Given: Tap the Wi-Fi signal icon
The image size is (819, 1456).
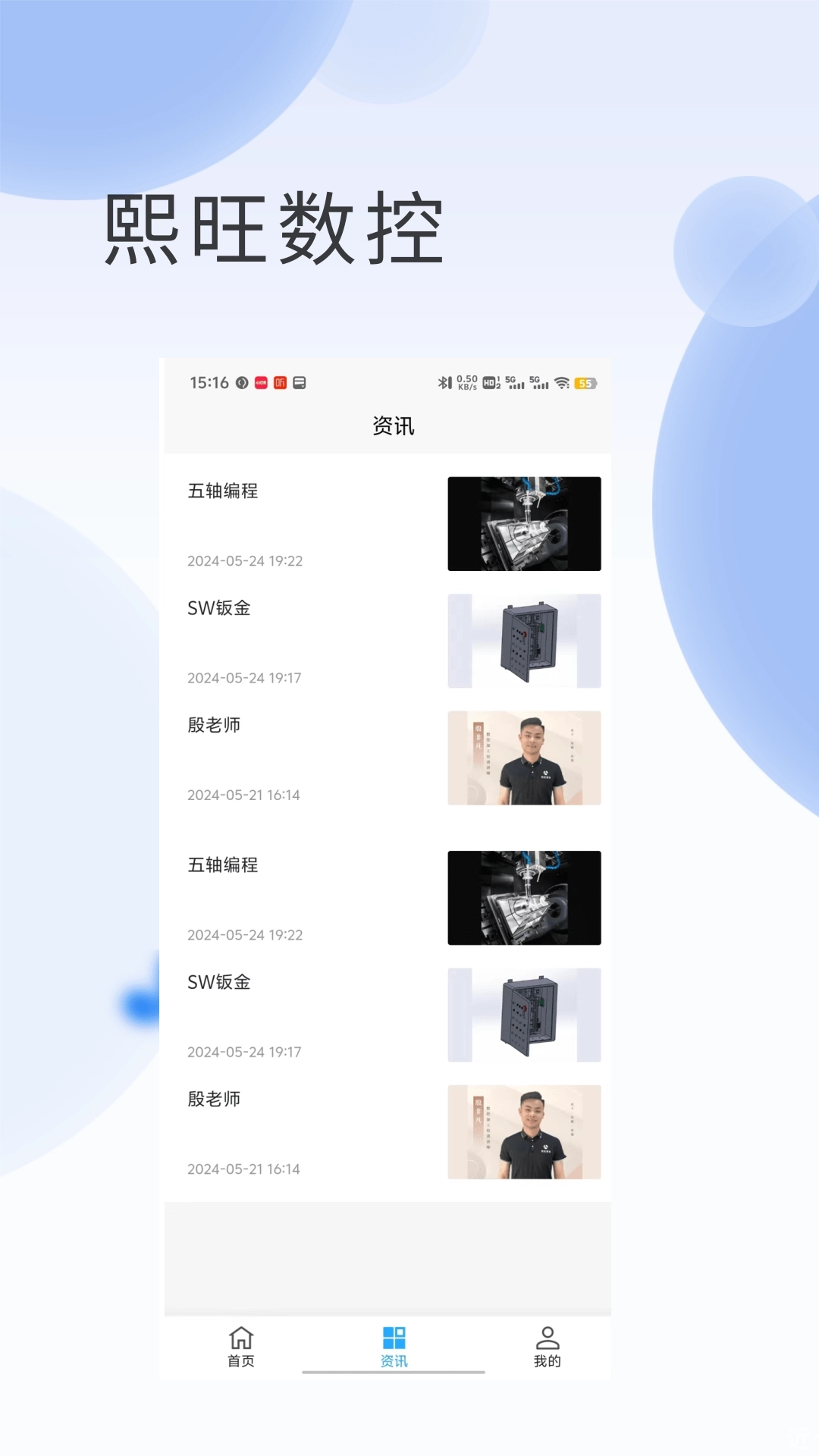Looking at the screenshot, I should 560,383.
